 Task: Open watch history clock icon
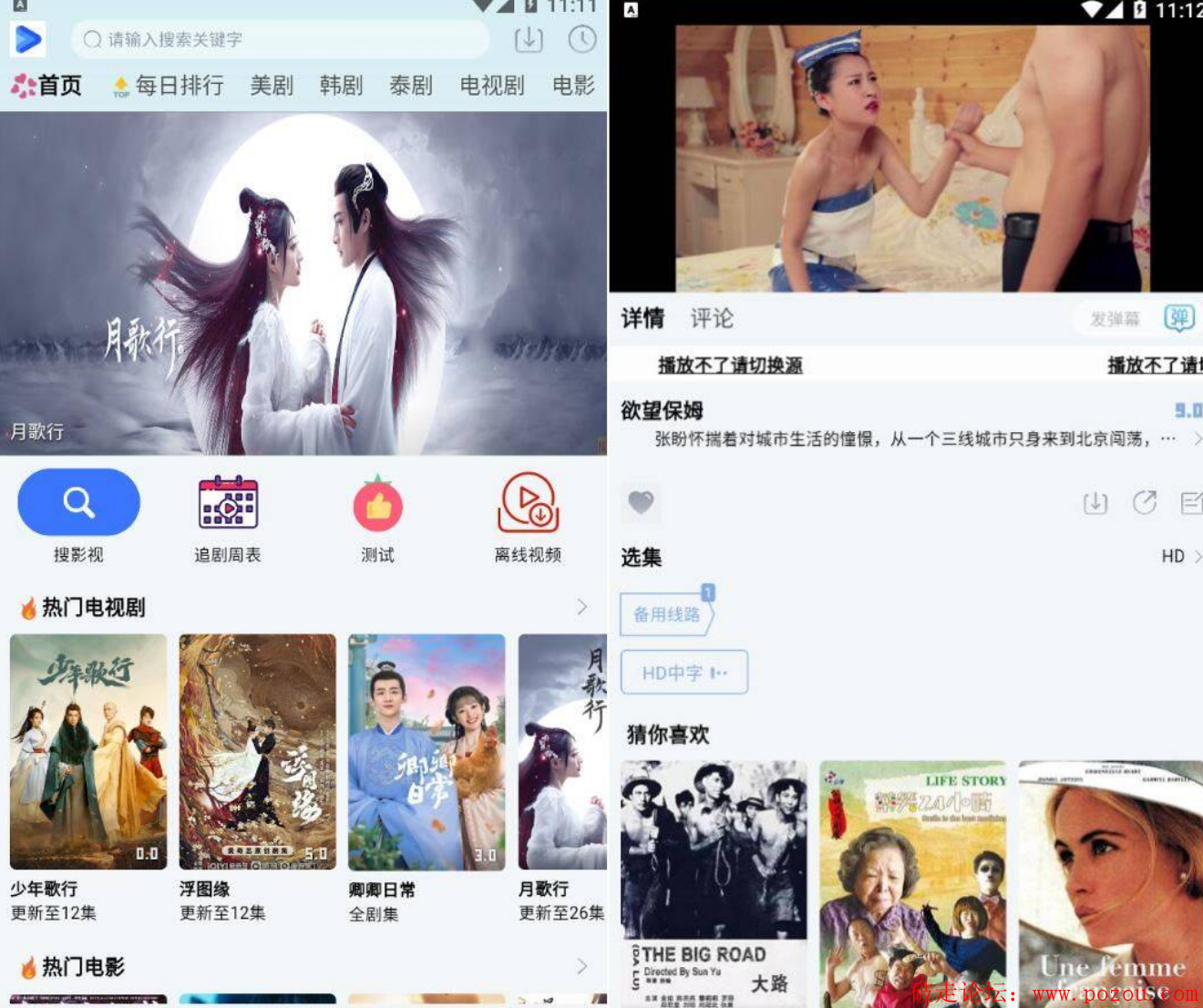tap(581, 39)
